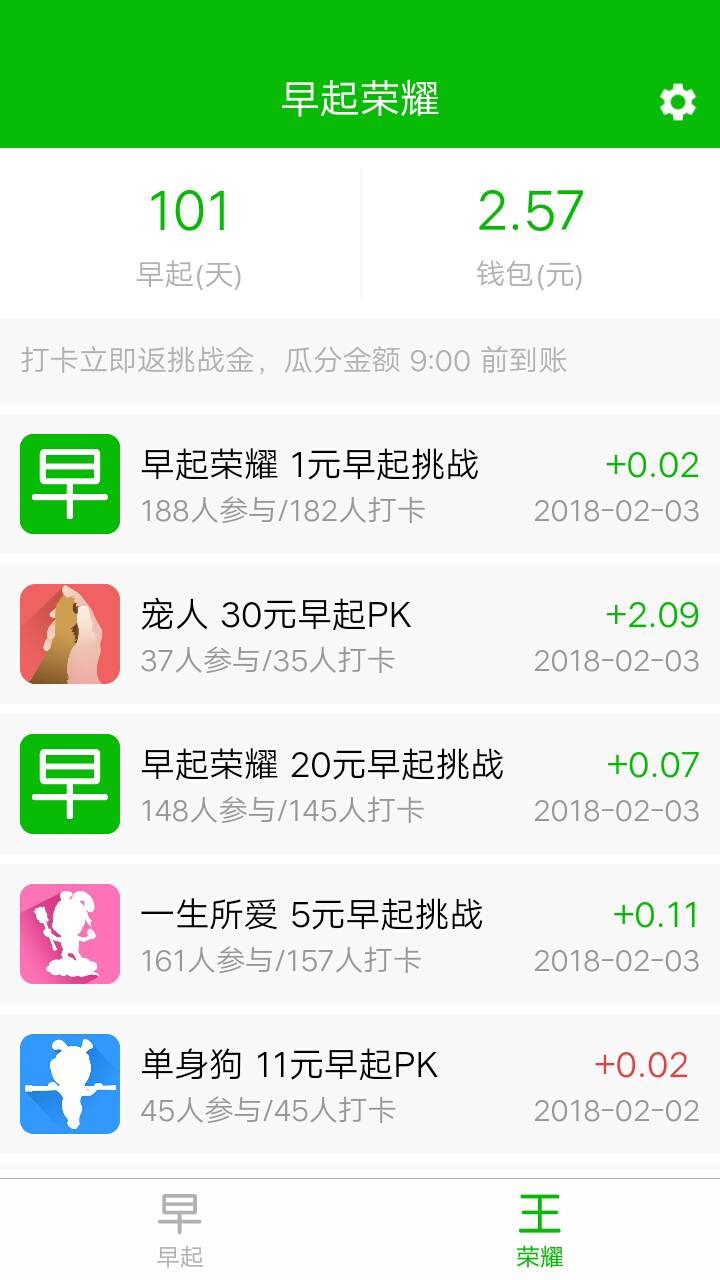Open the 早起荣耀 20元早起挑战 record
This screenshot has height=1280, width=720.
pyautogui.click(x=360, y=784)
